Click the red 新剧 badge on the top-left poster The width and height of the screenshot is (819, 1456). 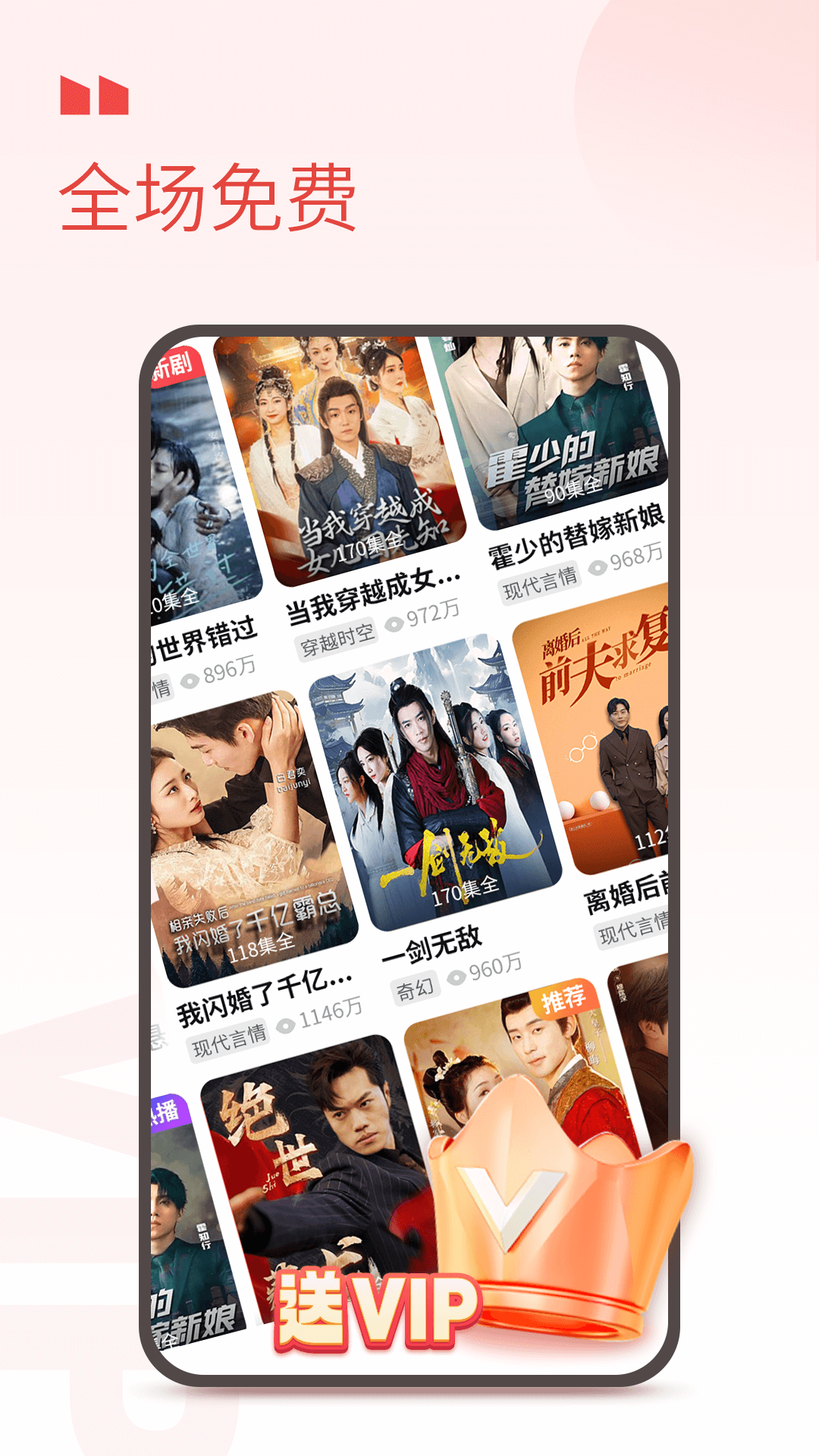tap(176, 365)
